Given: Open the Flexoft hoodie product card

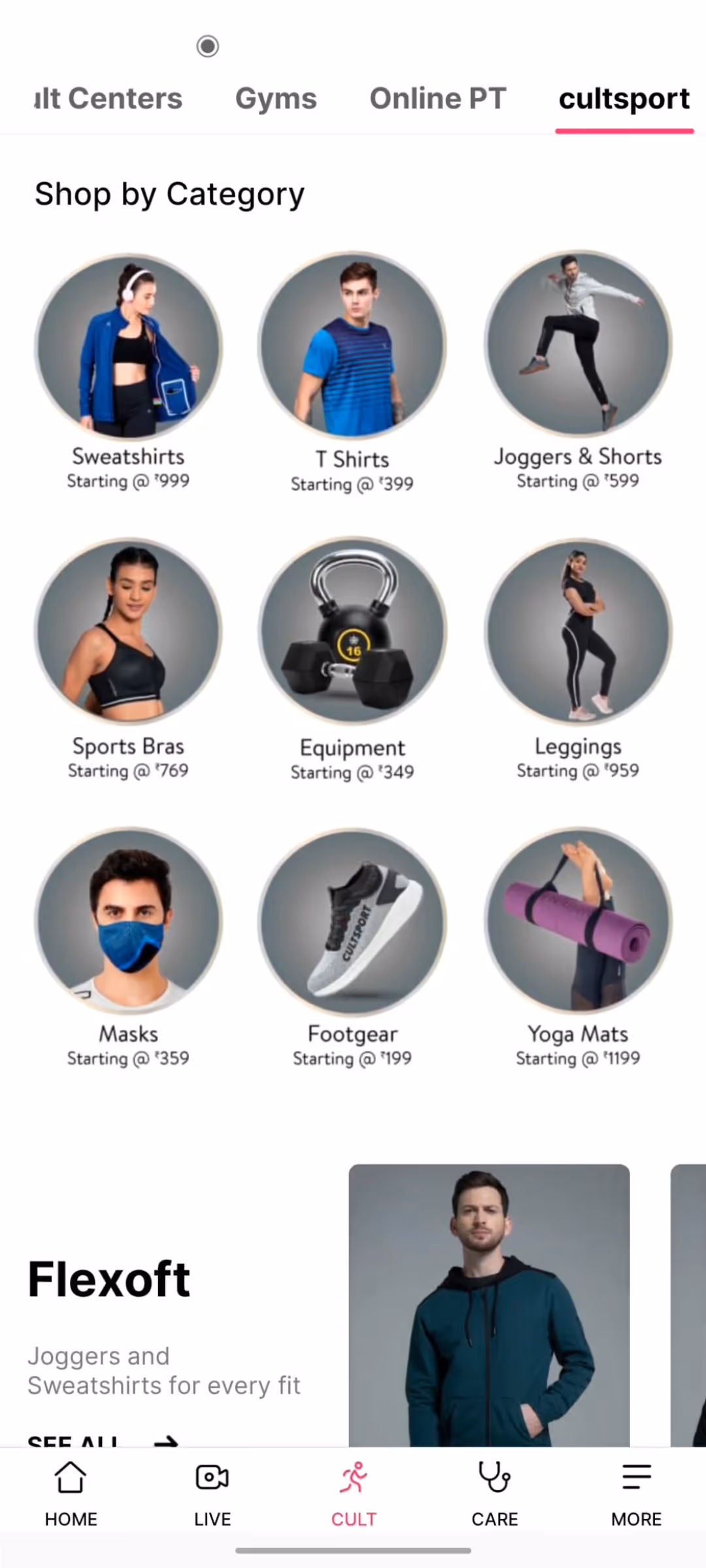Looking at the screenshot, I should coord(489,1305).
